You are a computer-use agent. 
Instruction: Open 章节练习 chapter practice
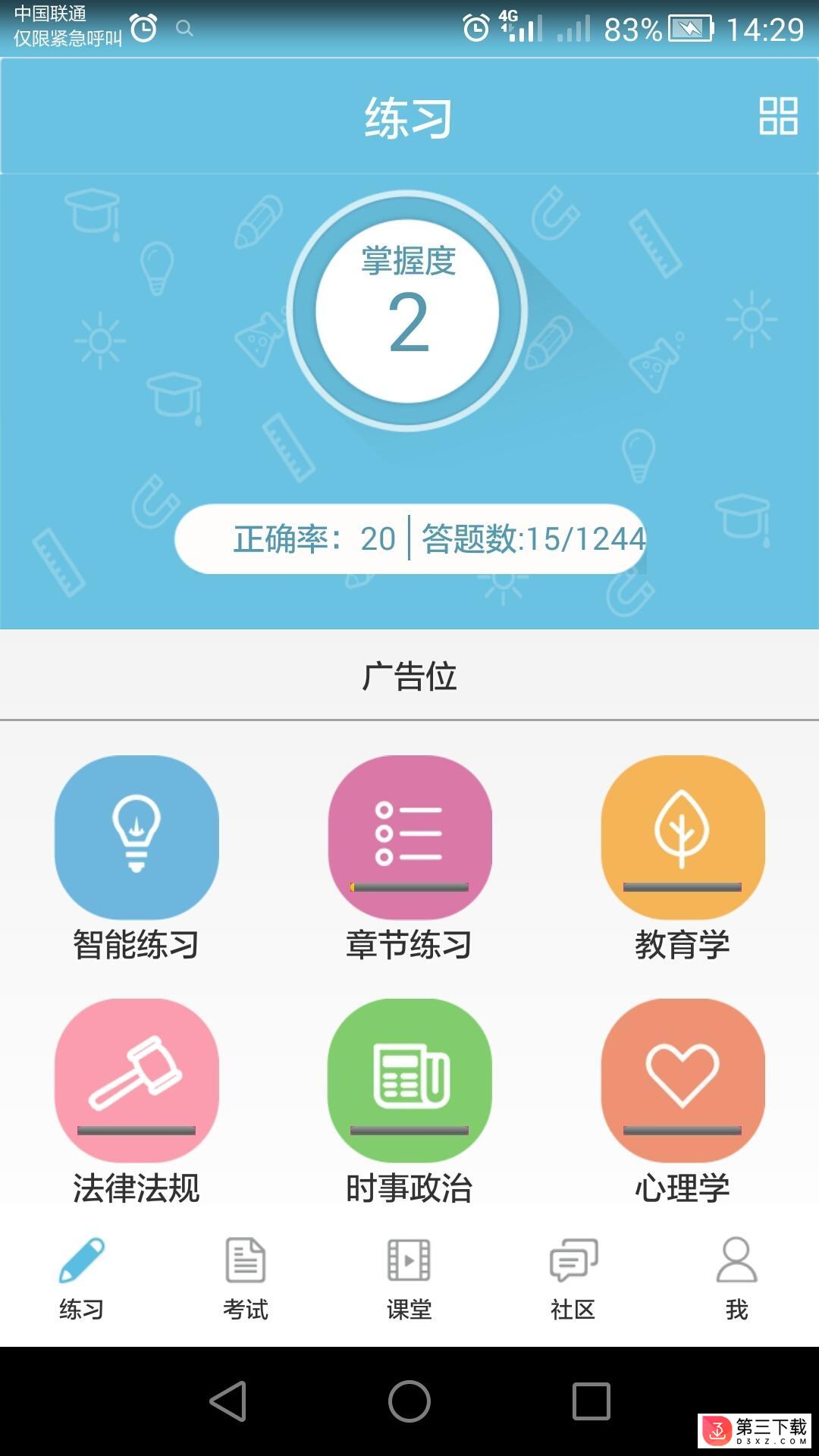409,837
